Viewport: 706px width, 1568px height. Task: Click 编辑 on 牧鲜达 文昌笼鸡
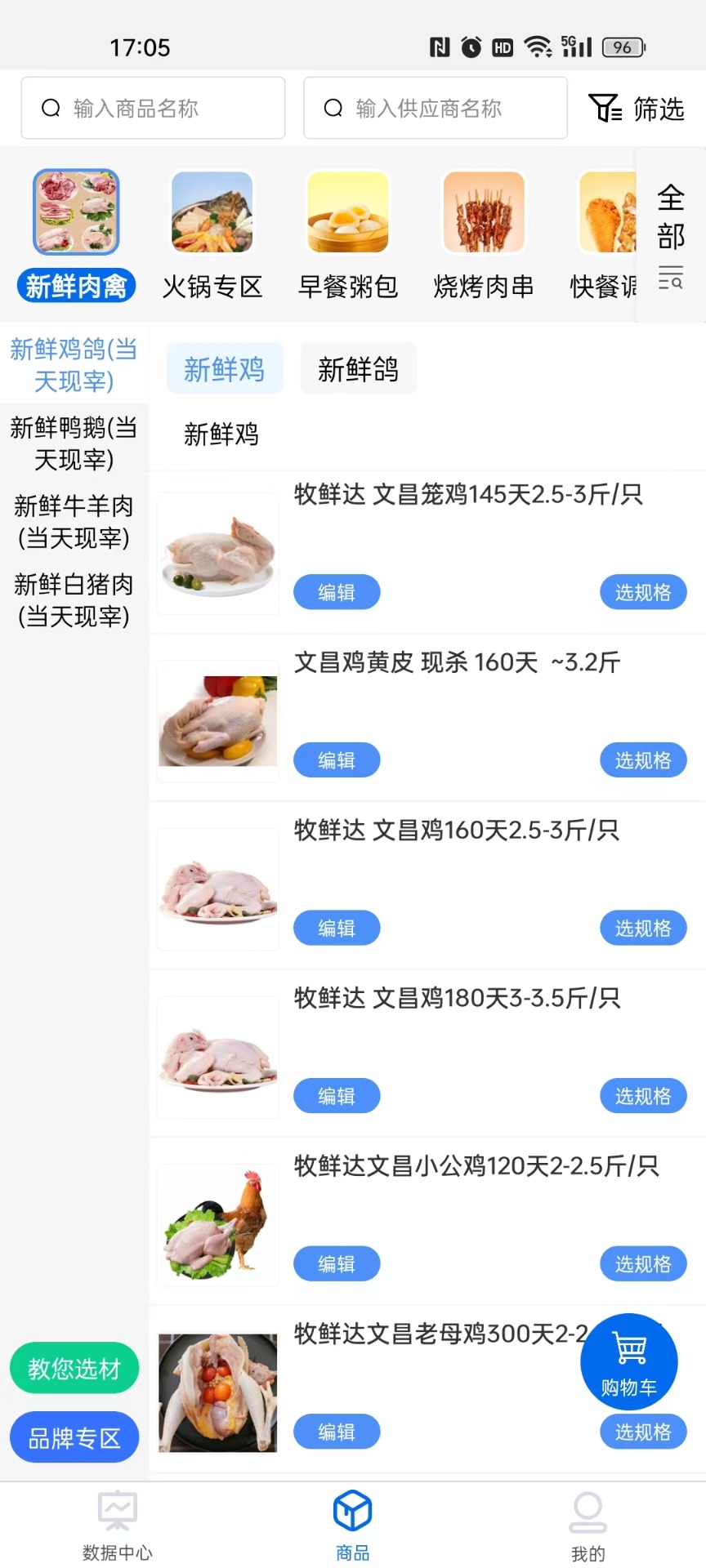click(336, 591)
